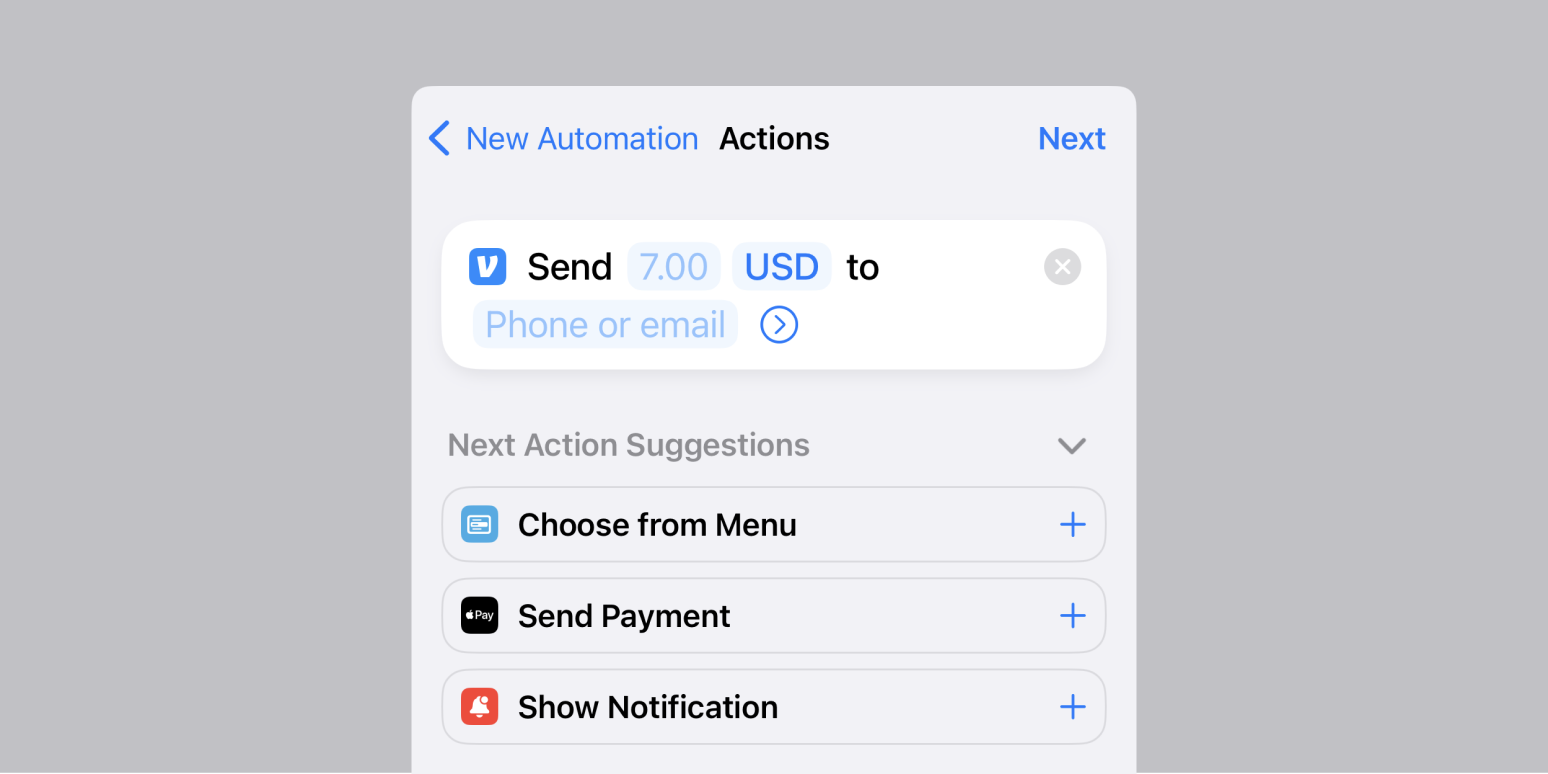Remove the Venmo Send action
Image resolution: width=1548 pixels, height=774 pixels.
tap(1062, 267)
